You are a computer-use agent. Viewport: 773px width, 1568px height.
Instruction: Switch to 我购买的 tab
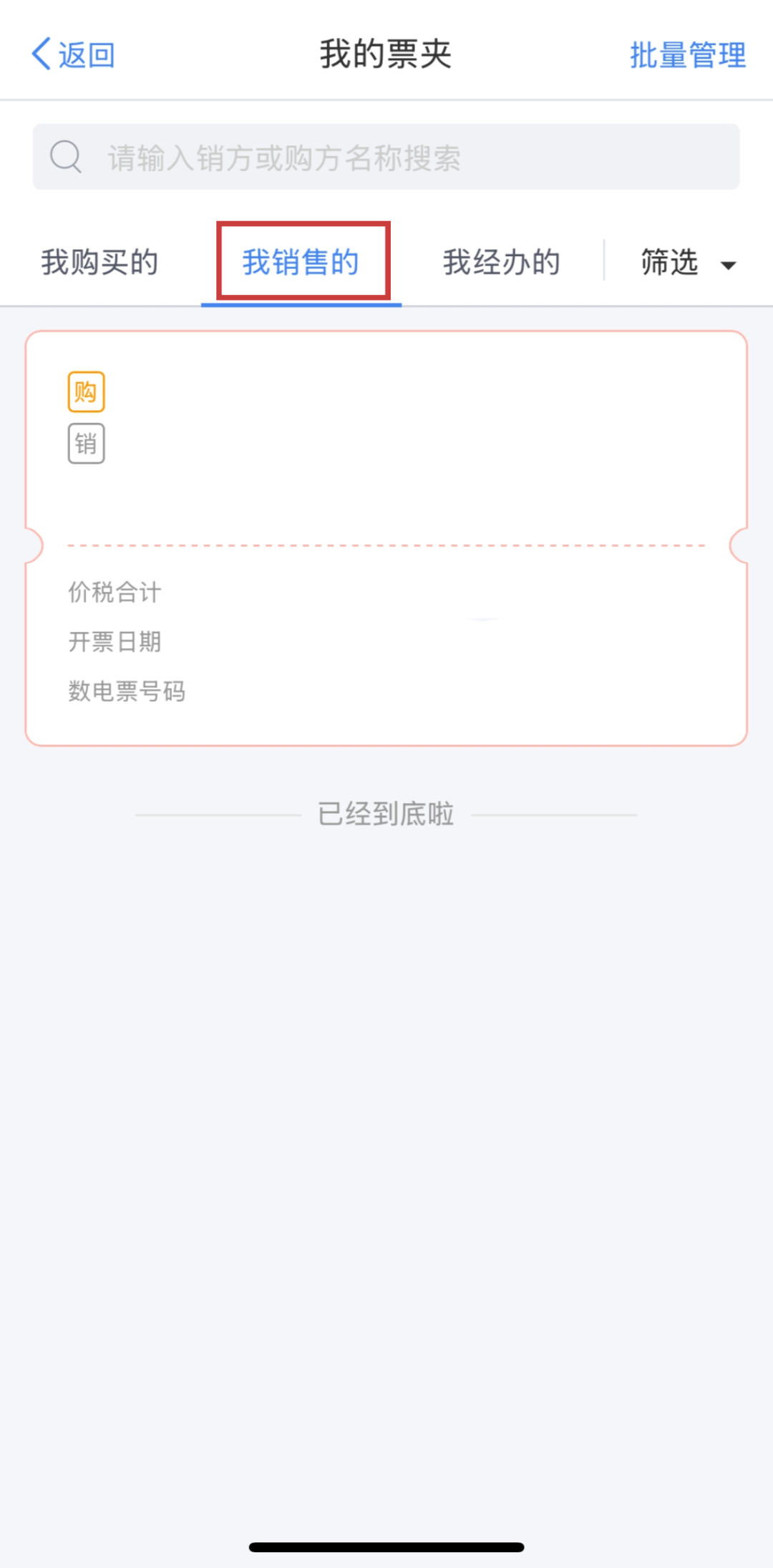click(x=99, y=262)
